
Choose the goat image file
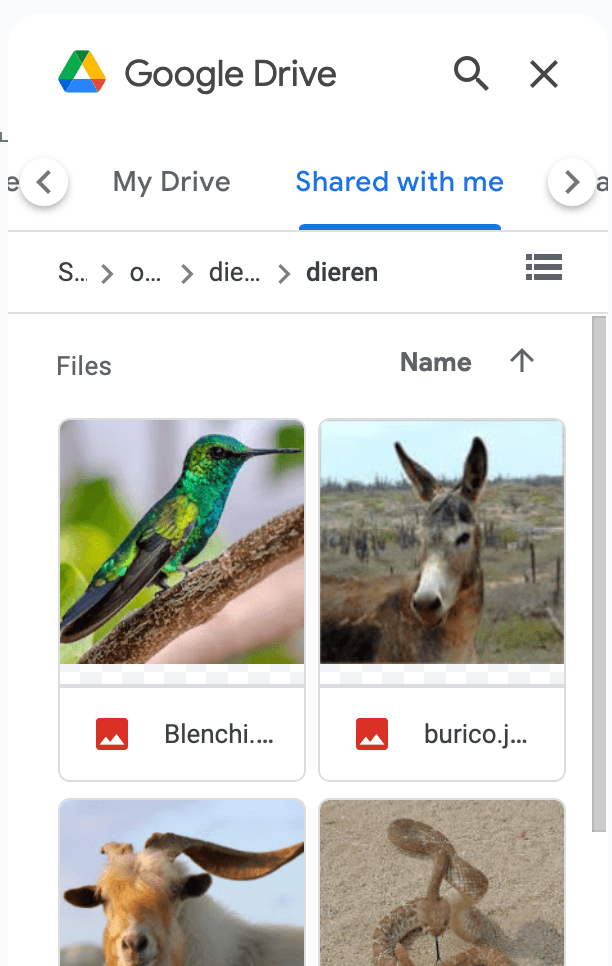point(182,882)
